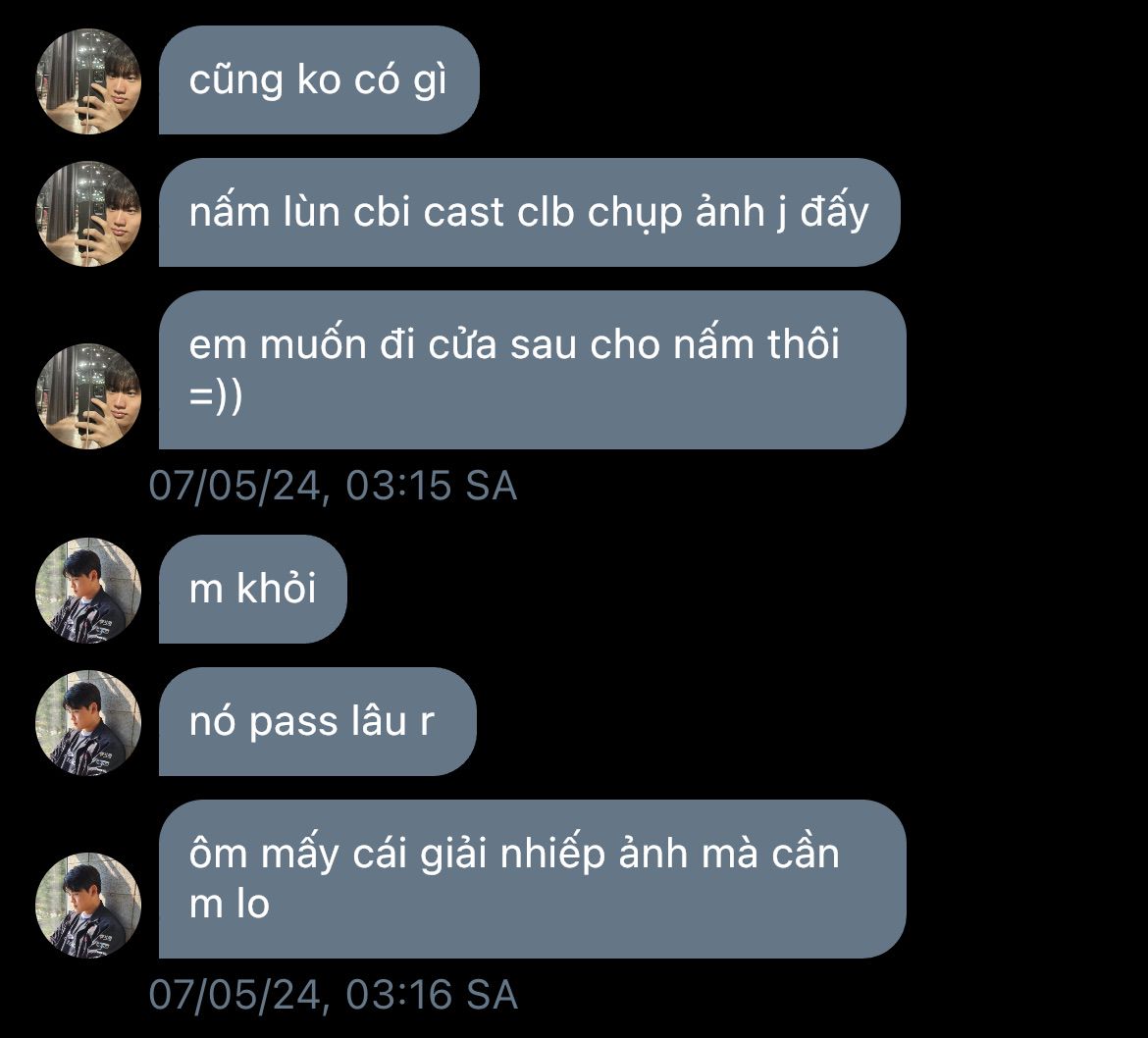Tap the avatar beside "nó pass lâu r"
Screen dimensions: 1148x1038
(x=88, y=722)
